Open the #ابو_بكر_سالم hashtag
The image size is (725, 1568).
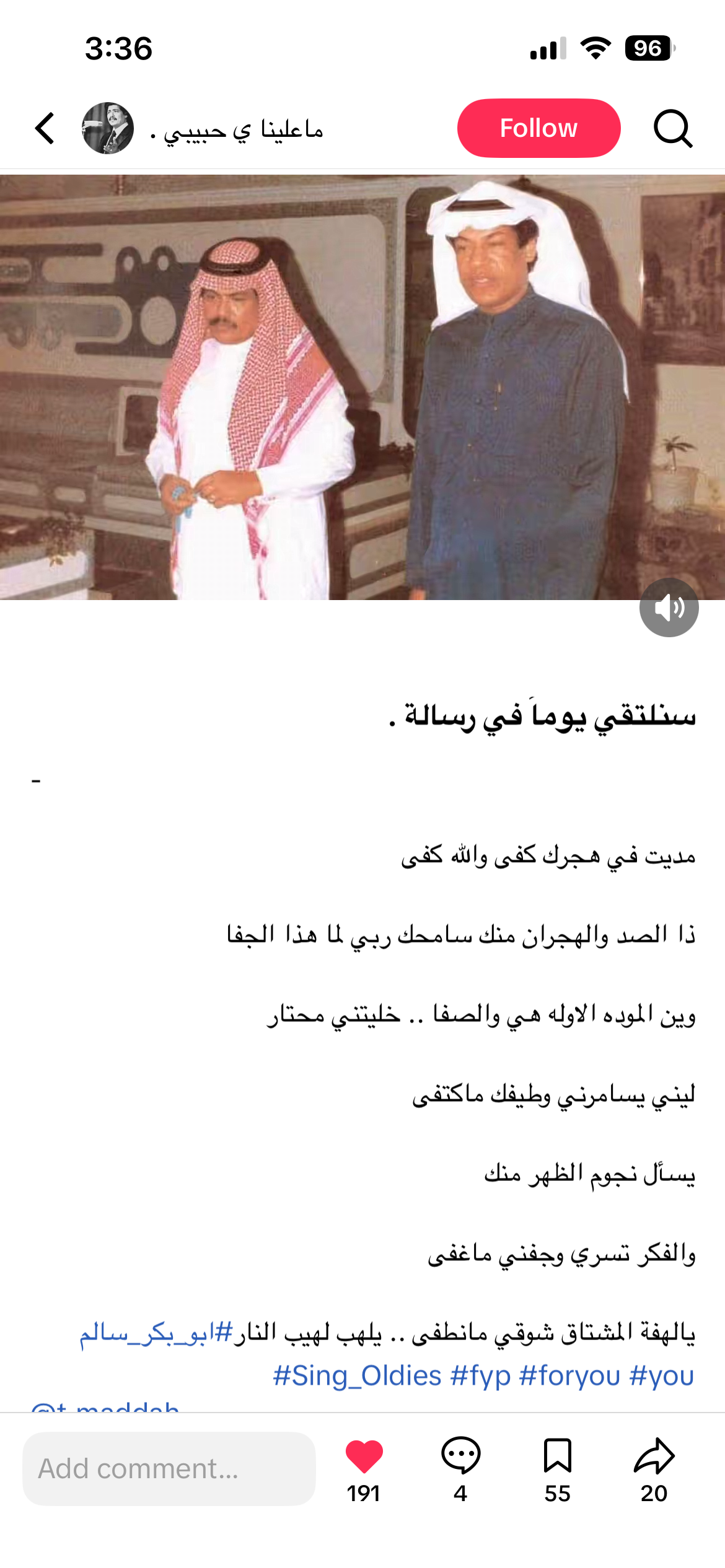tap(156, 1332)
